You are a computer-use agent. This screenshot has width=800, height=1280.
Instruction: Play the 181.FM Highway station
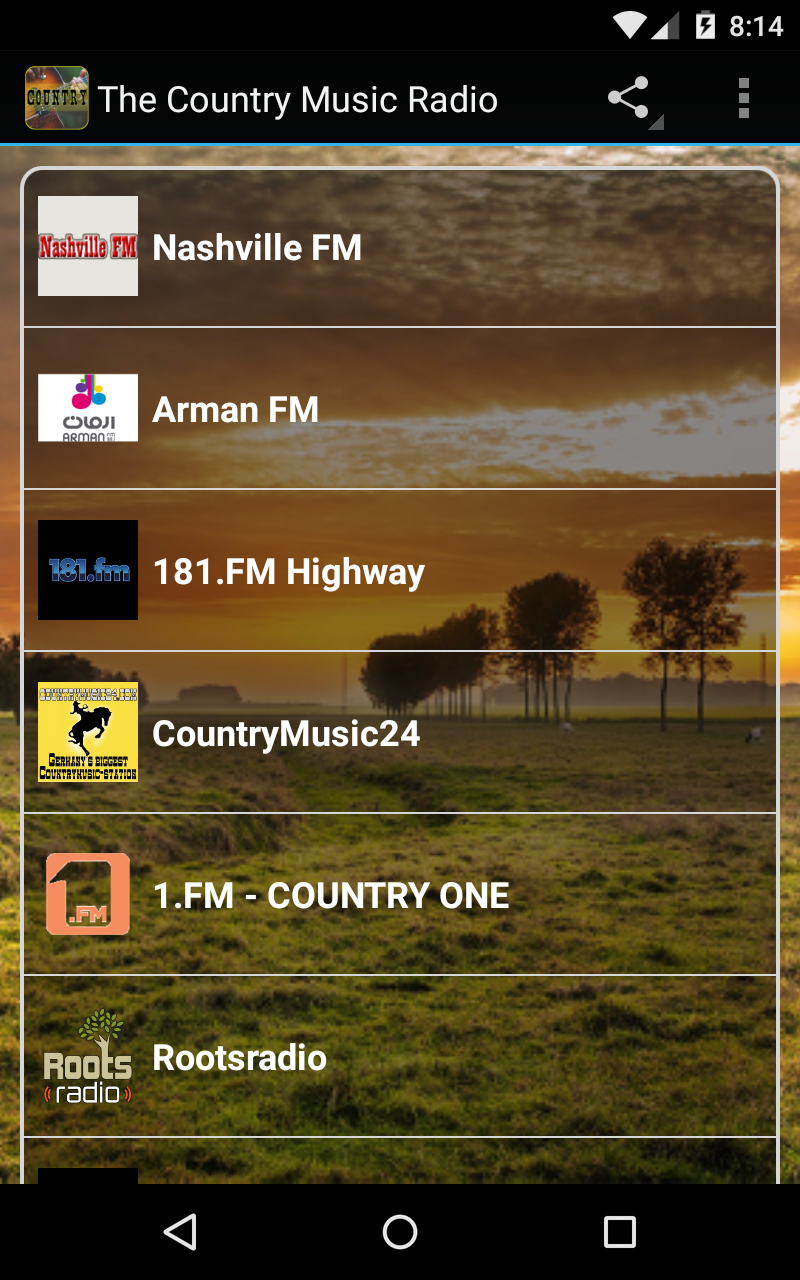click(x=400, y=571)
